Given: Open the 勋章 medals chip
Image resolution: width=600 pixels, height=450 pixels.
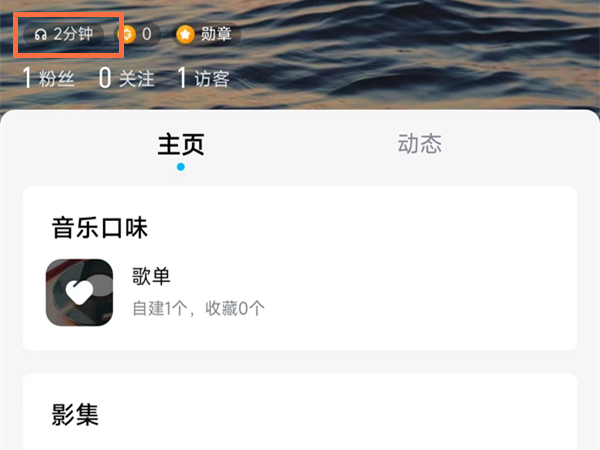Looking at the screenshot, I should (205, 34).
